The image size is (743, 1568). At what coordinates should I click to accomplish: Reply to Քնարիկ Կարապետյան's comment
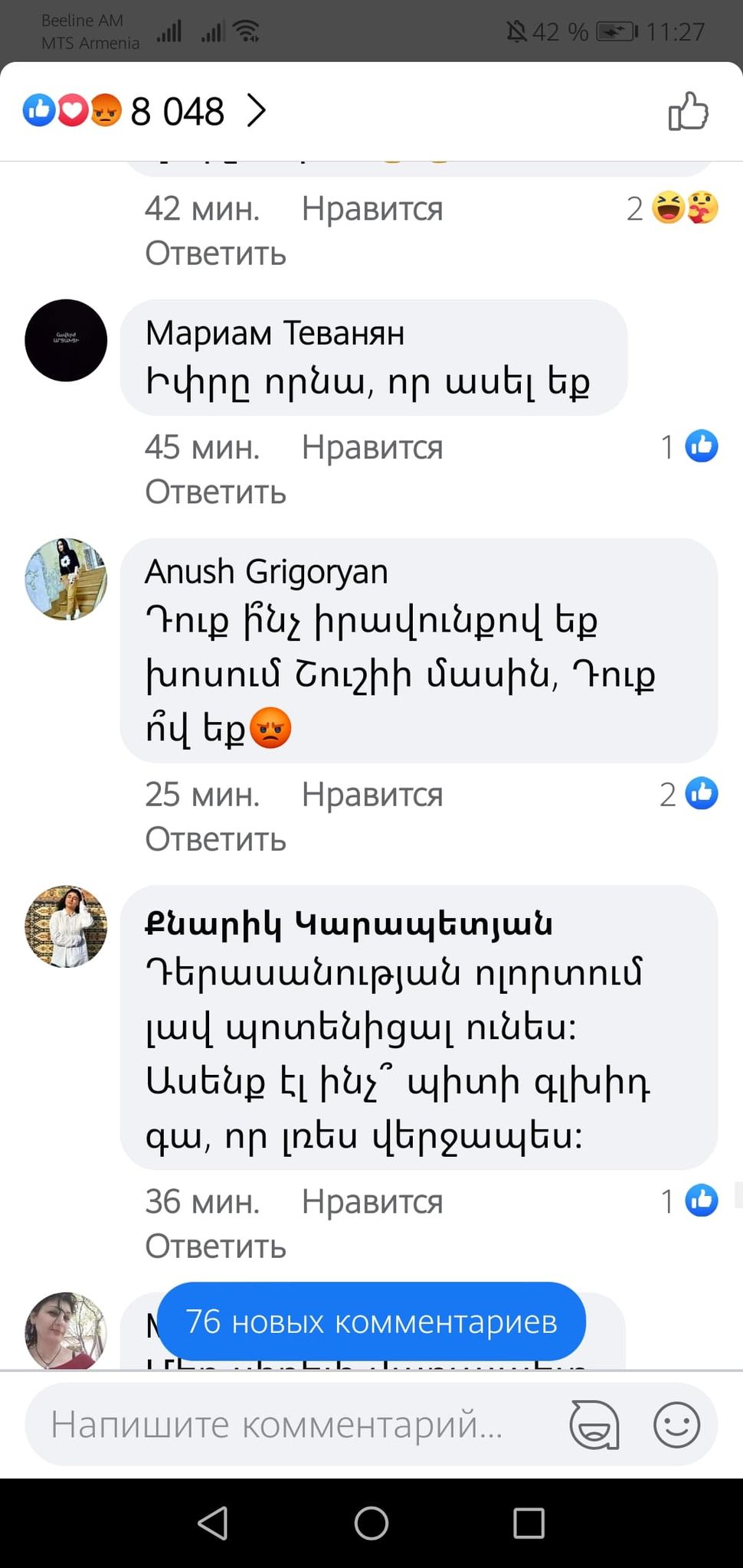click(x=215, y=1246)
